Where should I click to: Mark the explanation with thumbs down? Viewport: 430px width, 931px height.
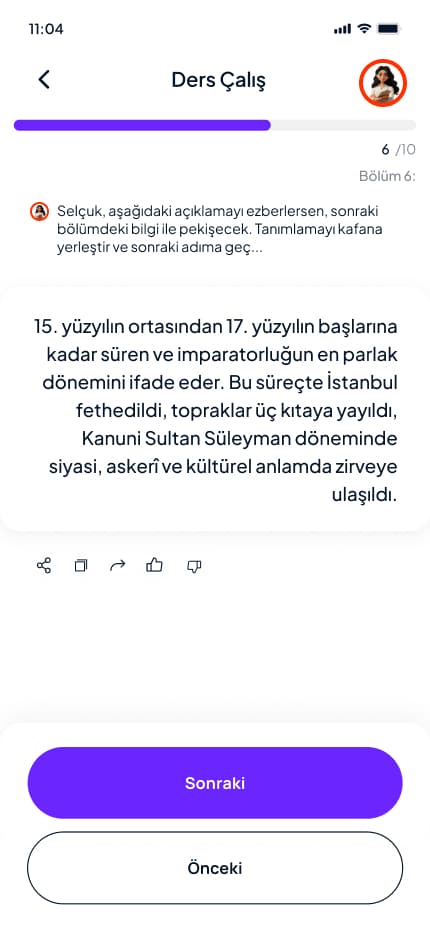point(194,566)
